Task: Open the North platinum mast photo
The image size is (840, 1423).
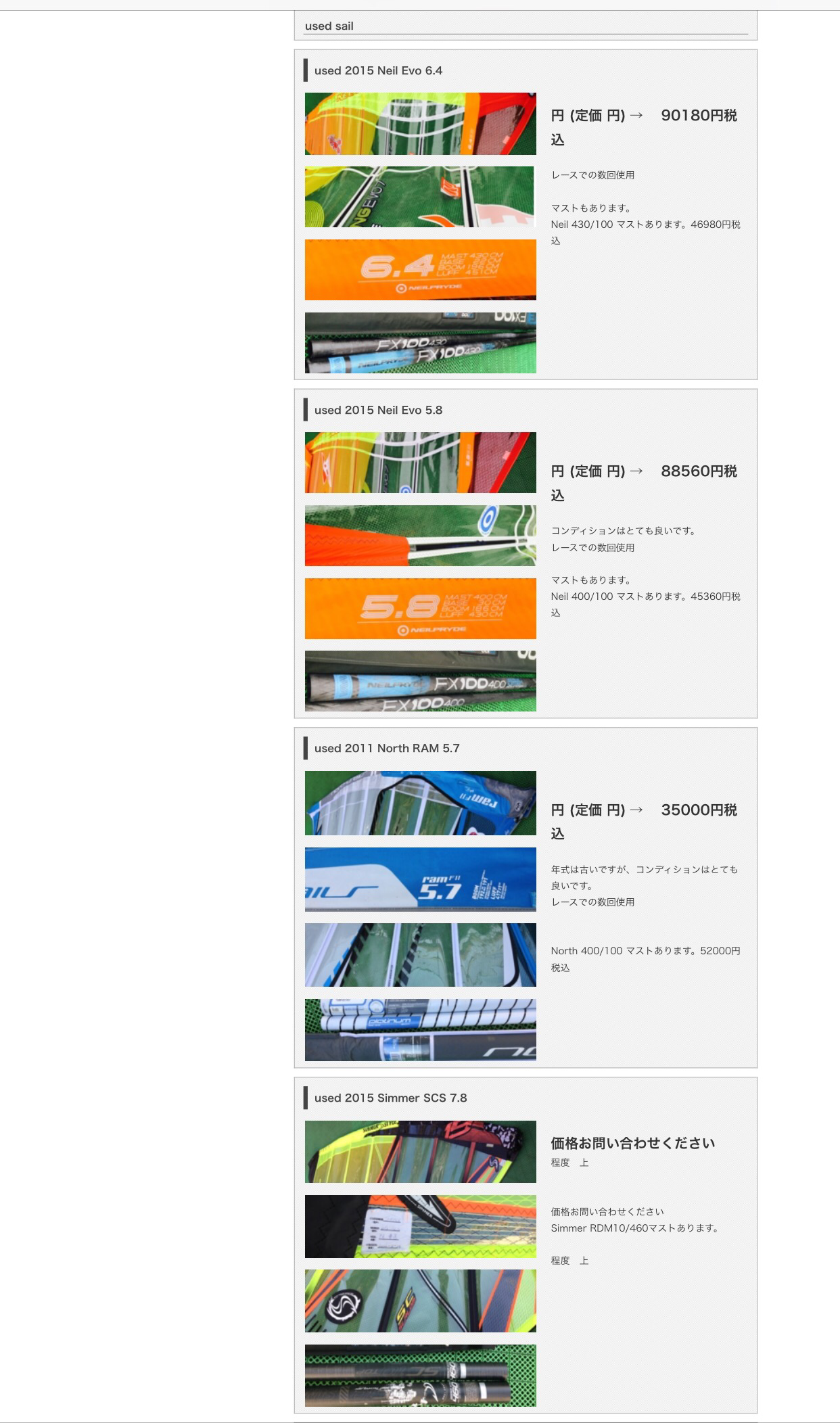Action: 420,1030
